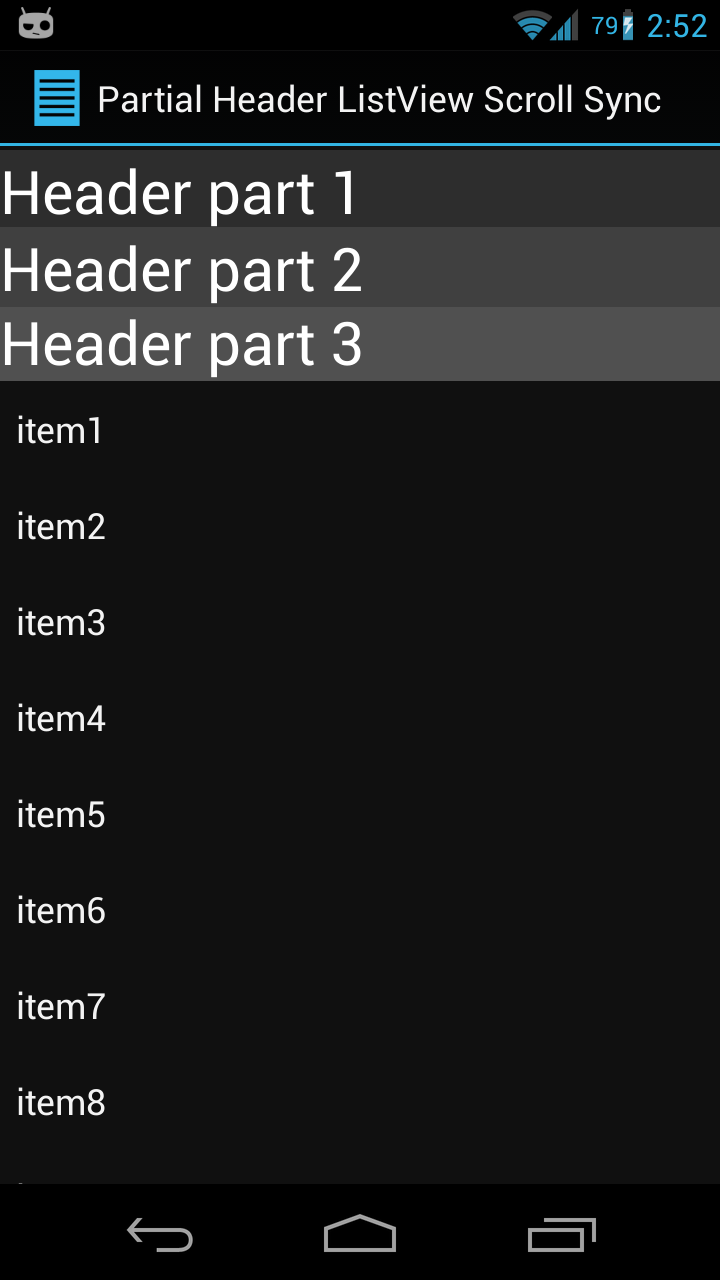Go to the home screen
Viewport: 720px width, 1280px height.
(x=360, y=1234)
